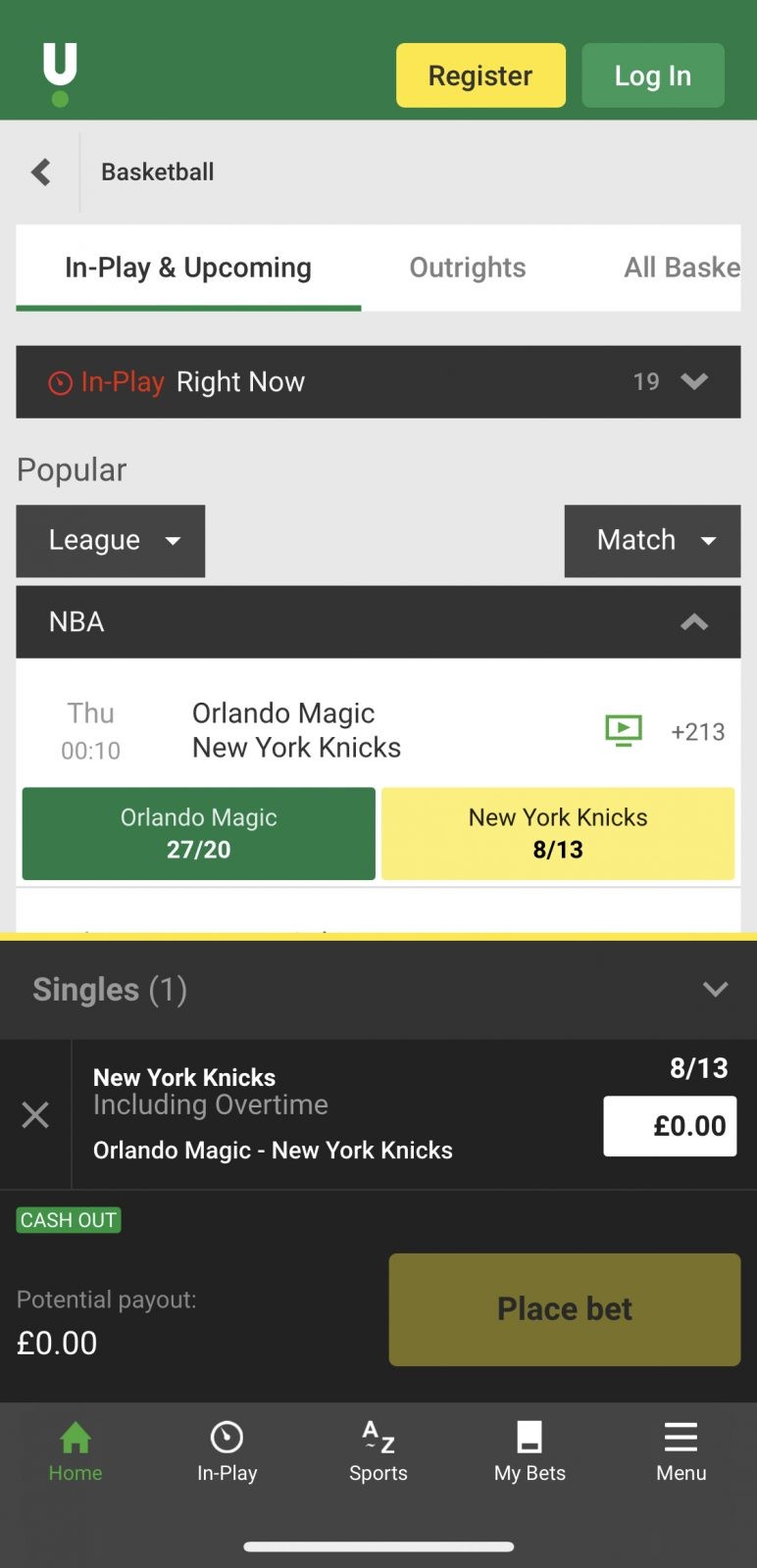Select Orlando Magic 27/20 odds
Screen dimensions: 757x1568
click(x=199, y=834)
